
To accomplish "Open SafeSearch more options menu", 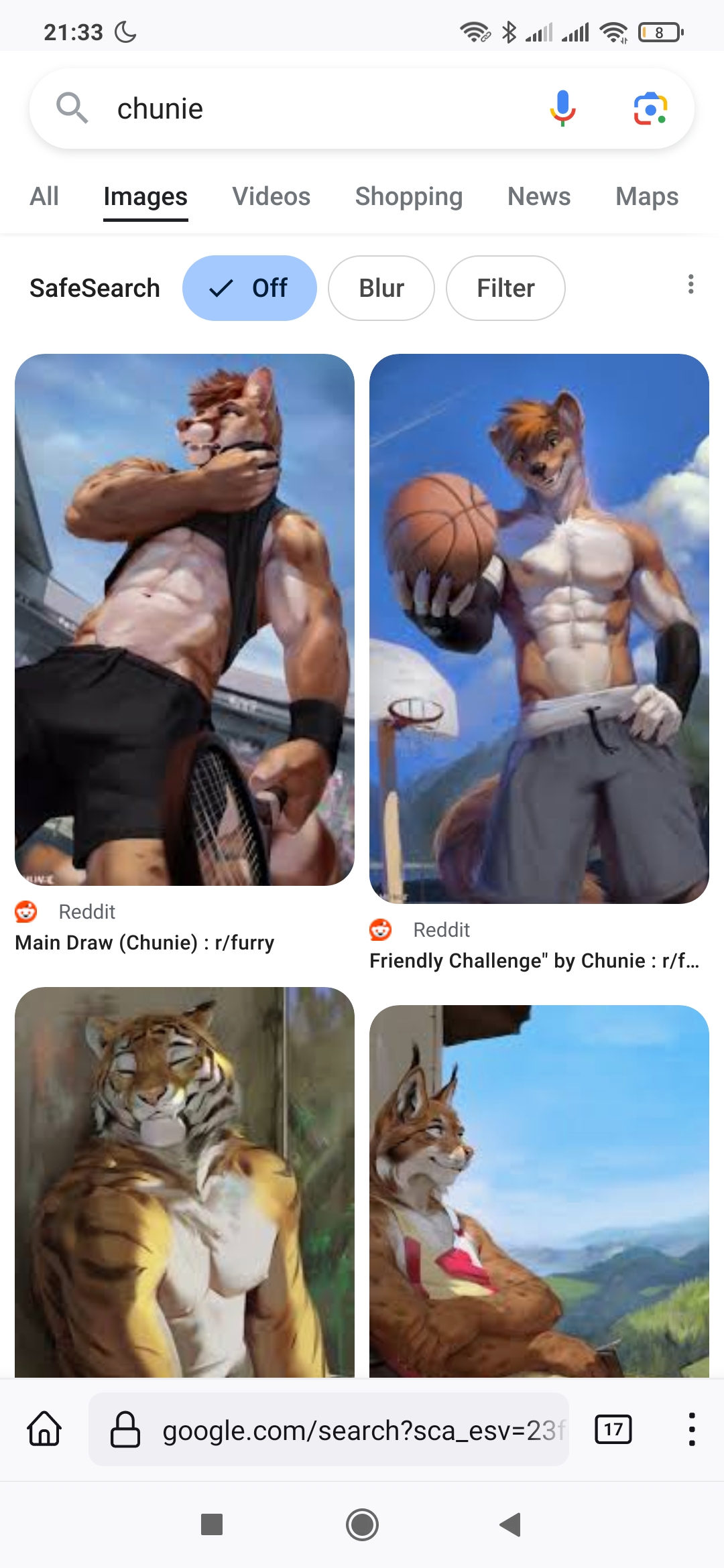I will click(690, 284).
